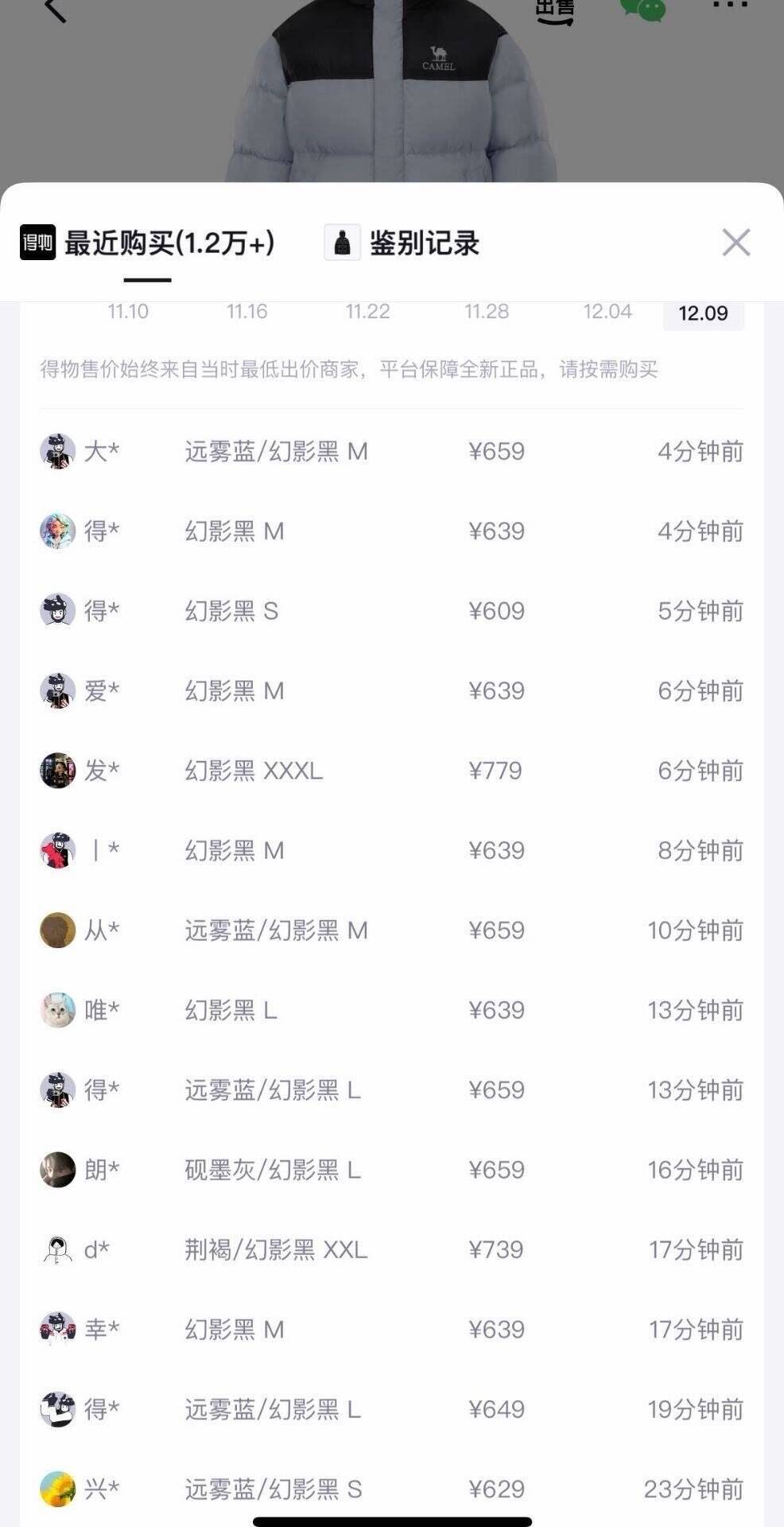Switch to the 鉴别记录 tab
Screen dimensions: 784x1527
(425, 244)
